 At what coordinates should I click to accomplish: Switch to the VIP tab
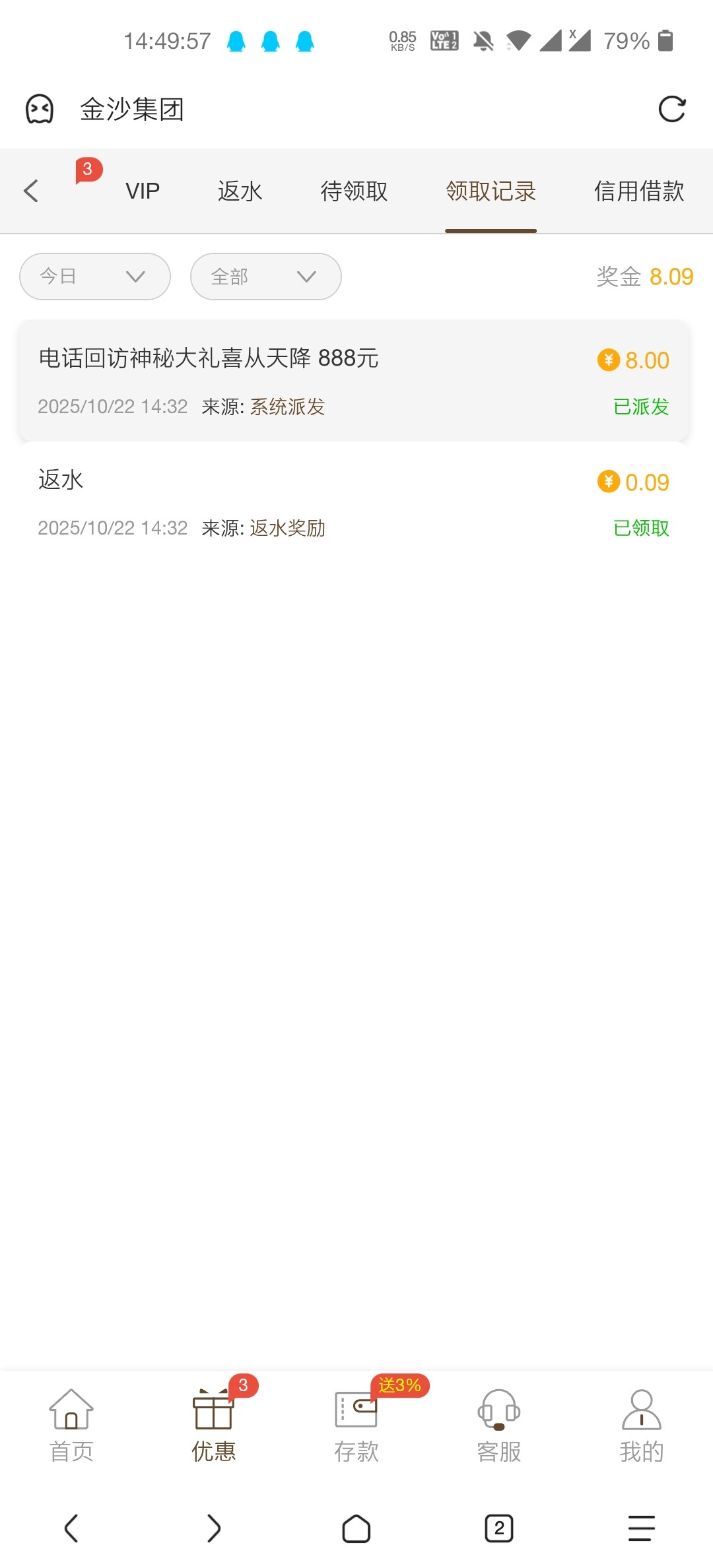(143, 191)
